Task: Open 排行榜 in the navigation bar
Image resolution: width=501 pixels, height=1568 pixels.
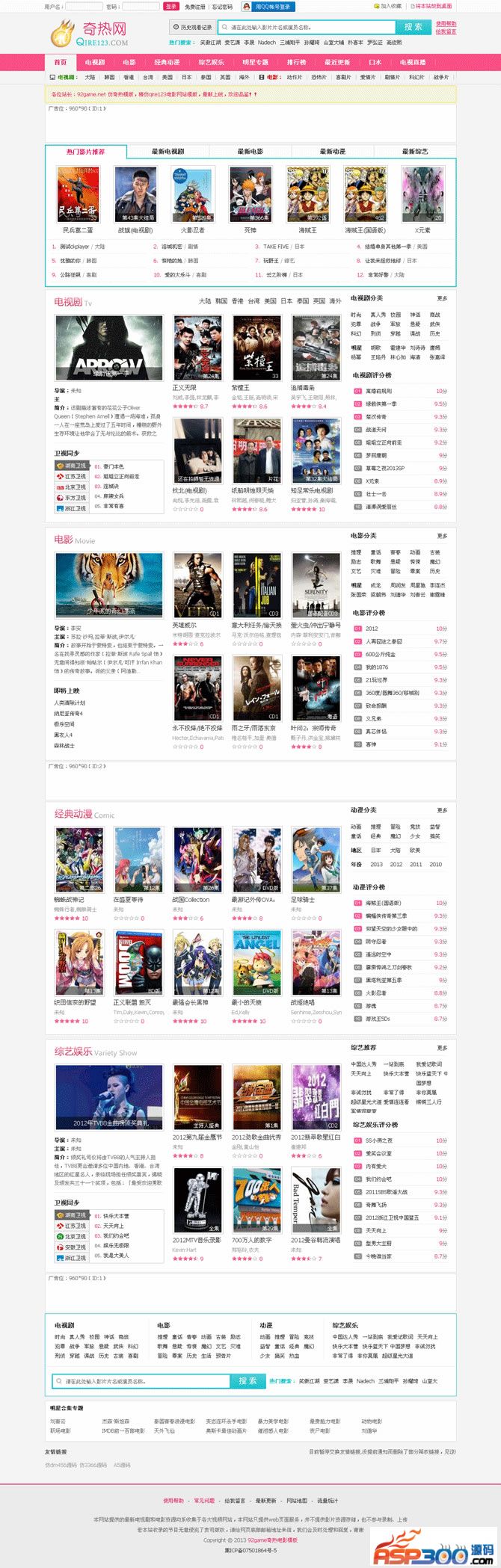Action: pos(296,62)
